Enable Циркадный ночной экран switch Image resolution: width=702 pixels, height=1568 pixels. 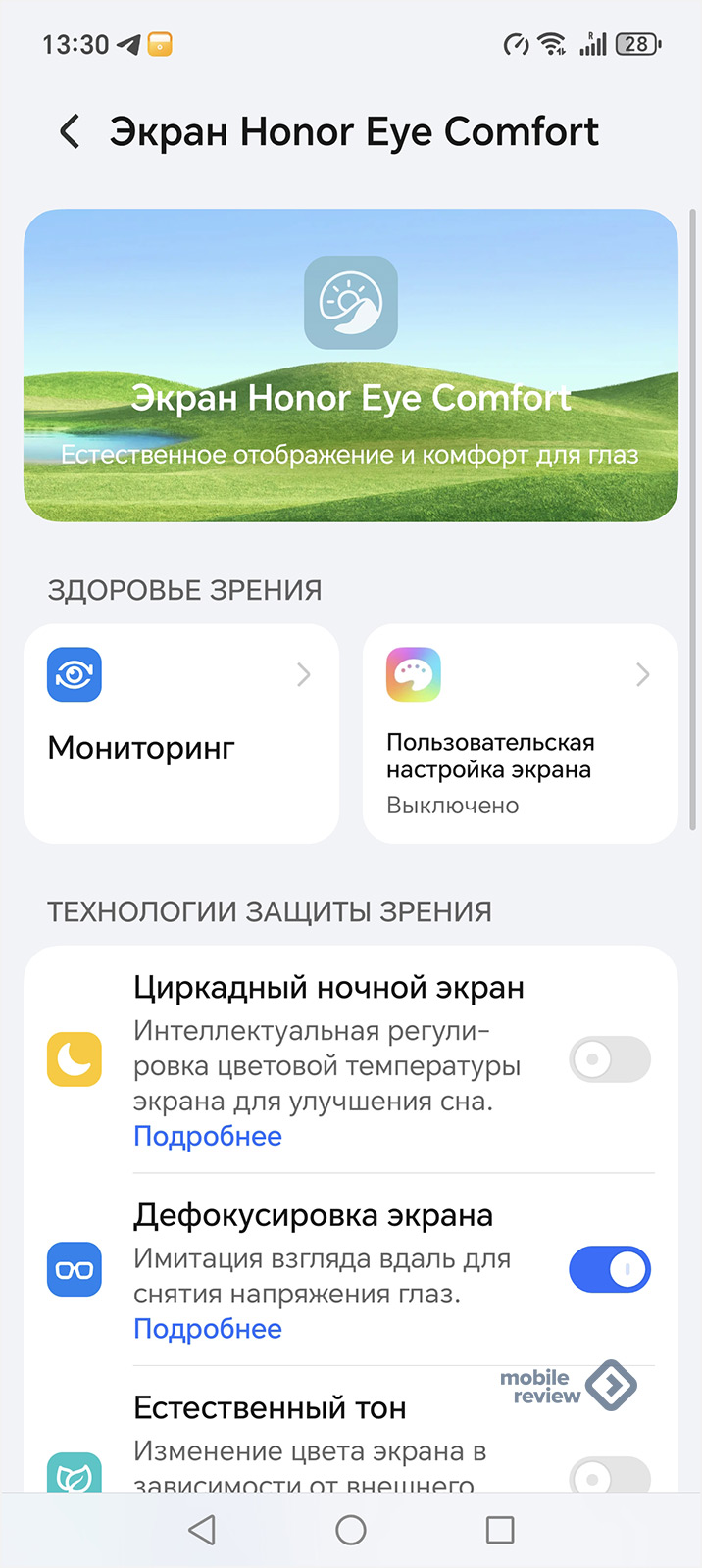click(x=609, y=1059)
